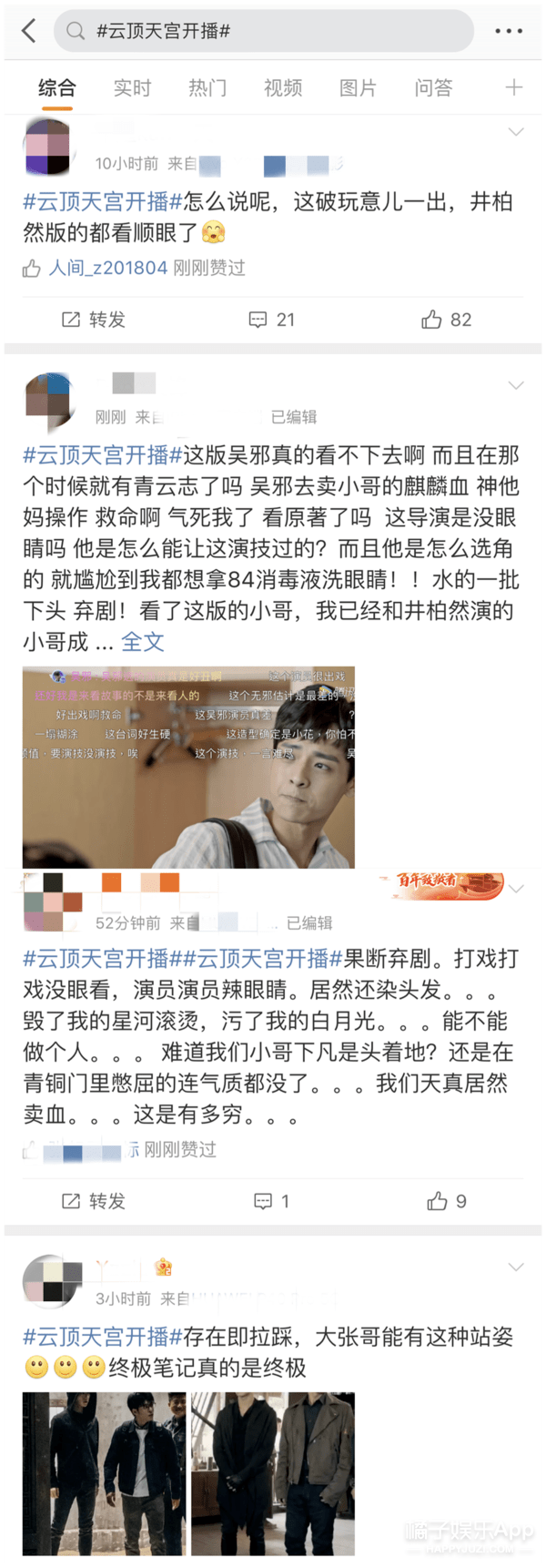Open the 问答 tab
The height and width of the screenshot is (1568, 546).
[x=433, y=88]
